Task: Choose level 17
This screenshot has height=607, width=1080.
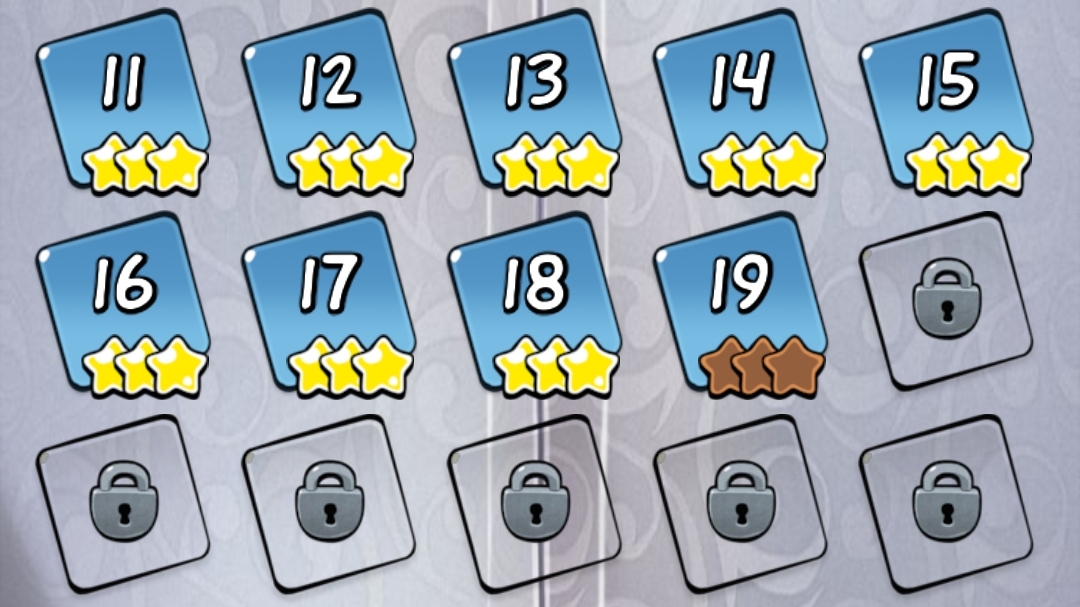Action: click(328, 305)
